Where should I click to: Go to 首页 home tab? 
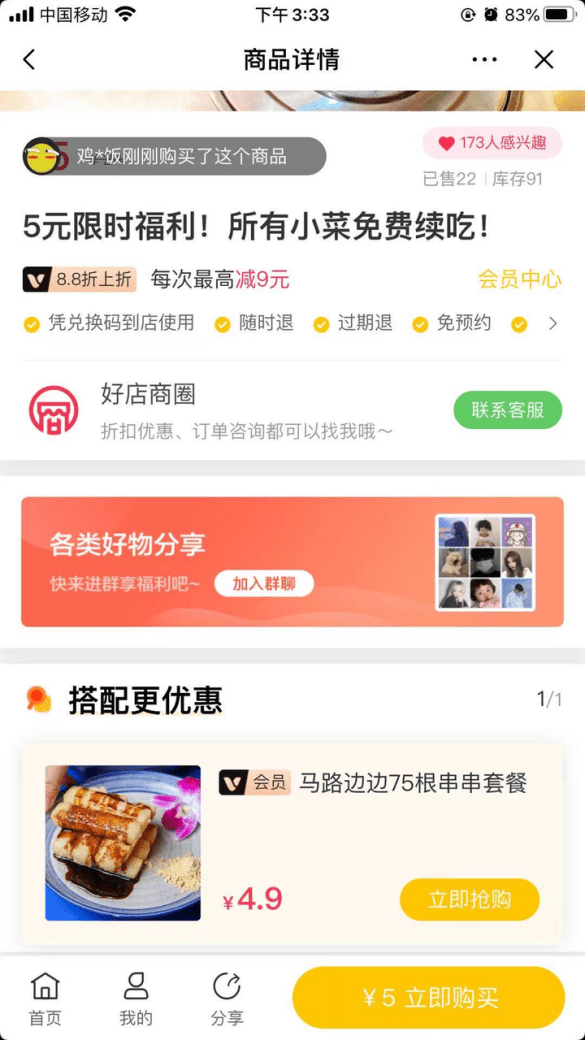(x=45, y=999)
